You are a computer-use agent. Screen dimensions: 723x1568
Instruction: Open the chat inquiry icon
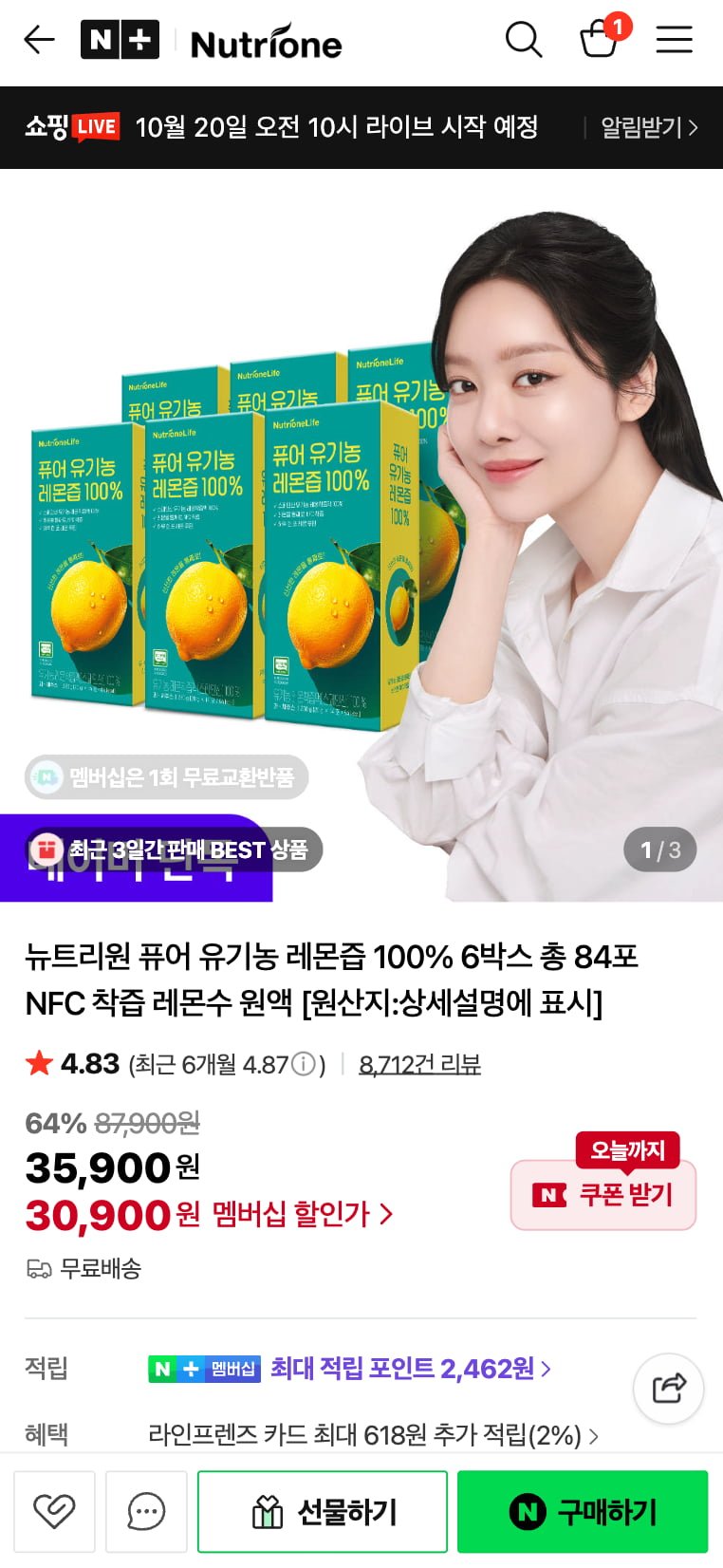click(146, 1511)
